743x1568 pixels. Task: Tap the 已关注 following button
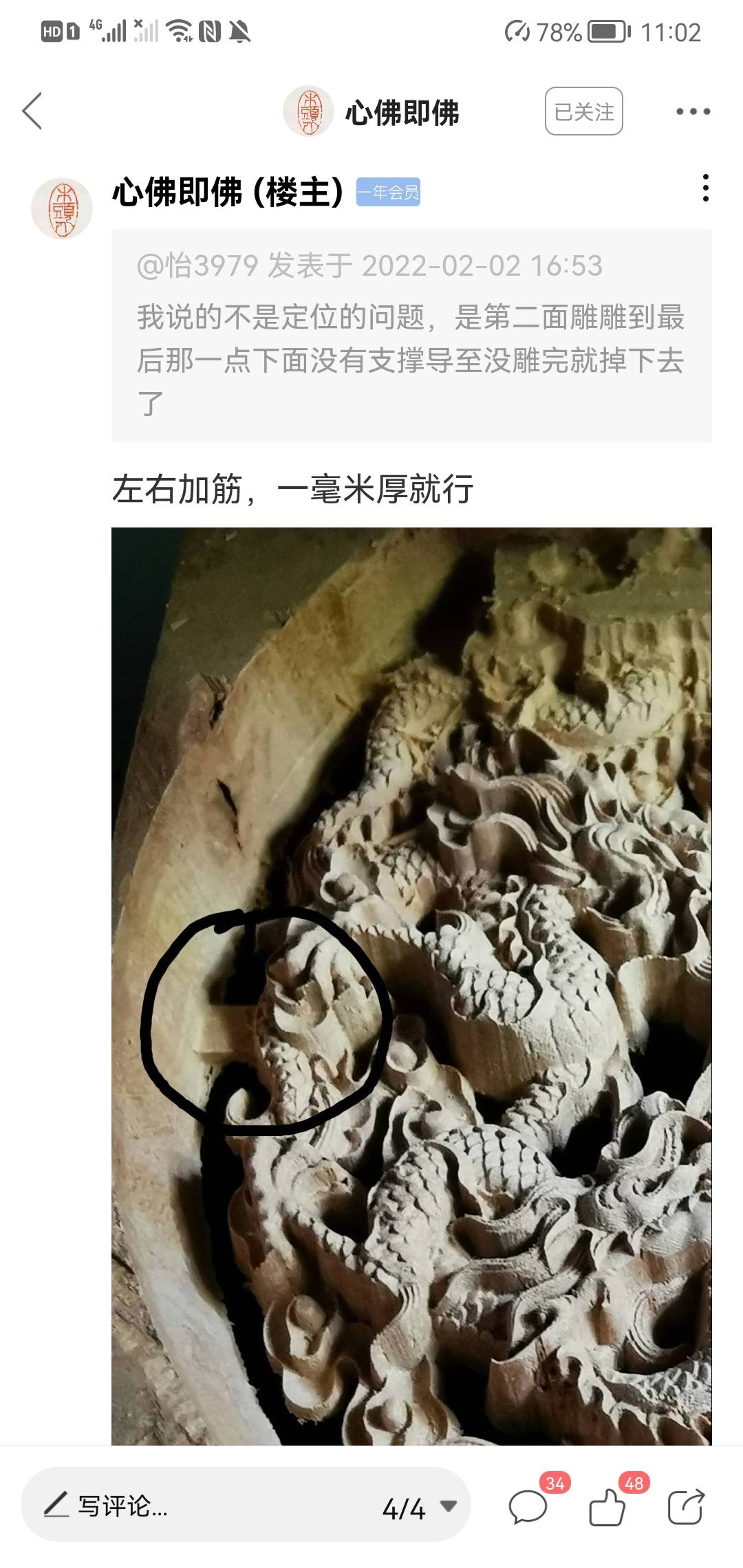coord(583,111)
